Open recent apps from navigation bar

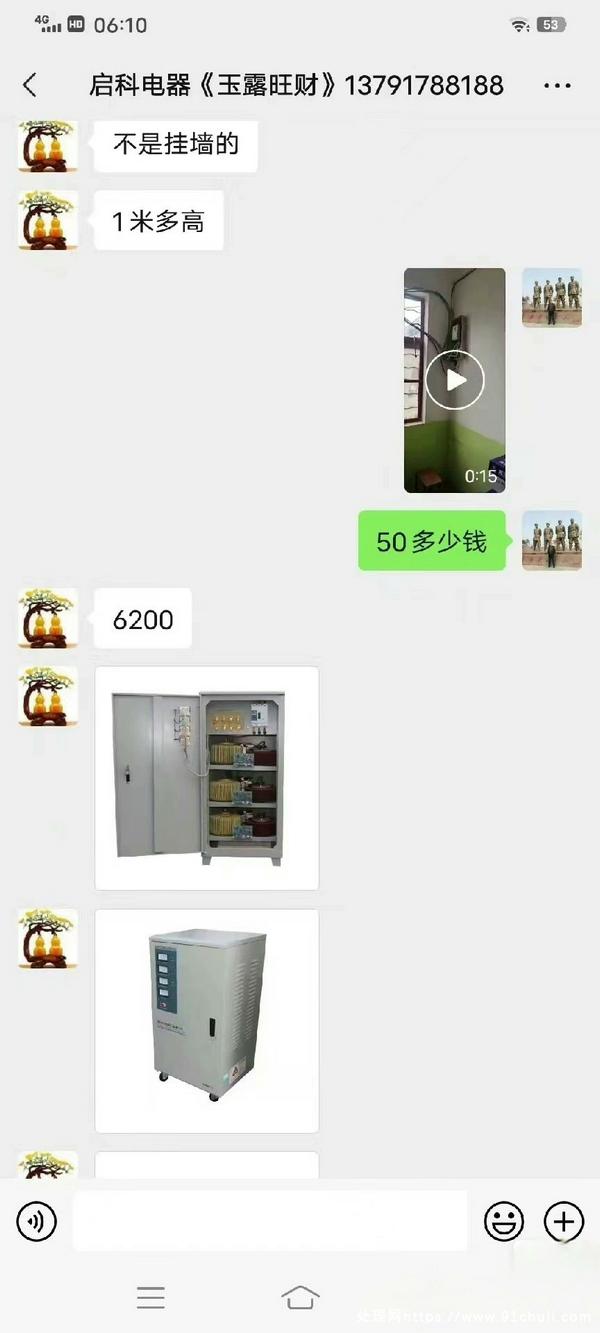click(151, 1297)
